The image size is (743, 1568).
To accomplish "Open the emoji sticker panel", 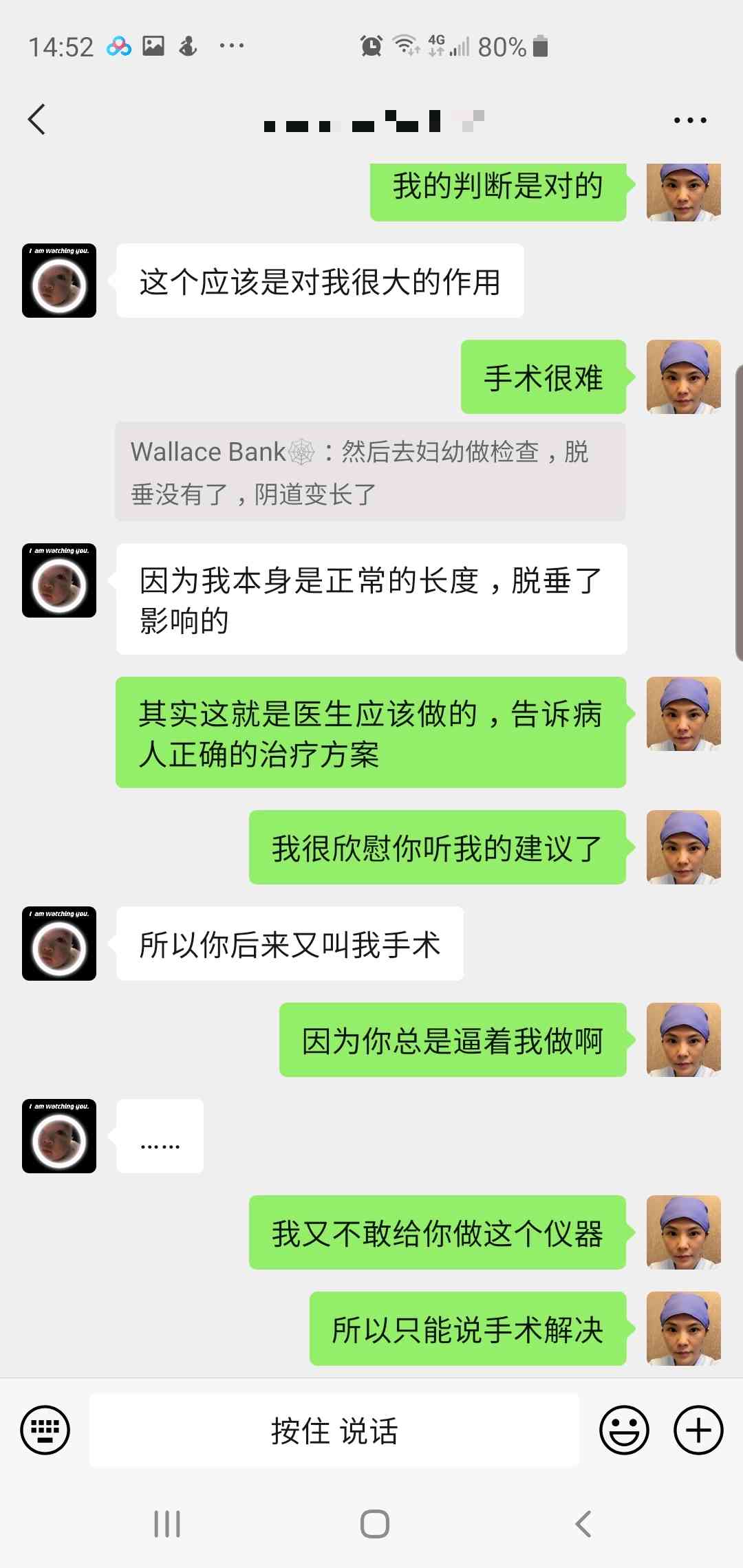I will coord(624,1430).
